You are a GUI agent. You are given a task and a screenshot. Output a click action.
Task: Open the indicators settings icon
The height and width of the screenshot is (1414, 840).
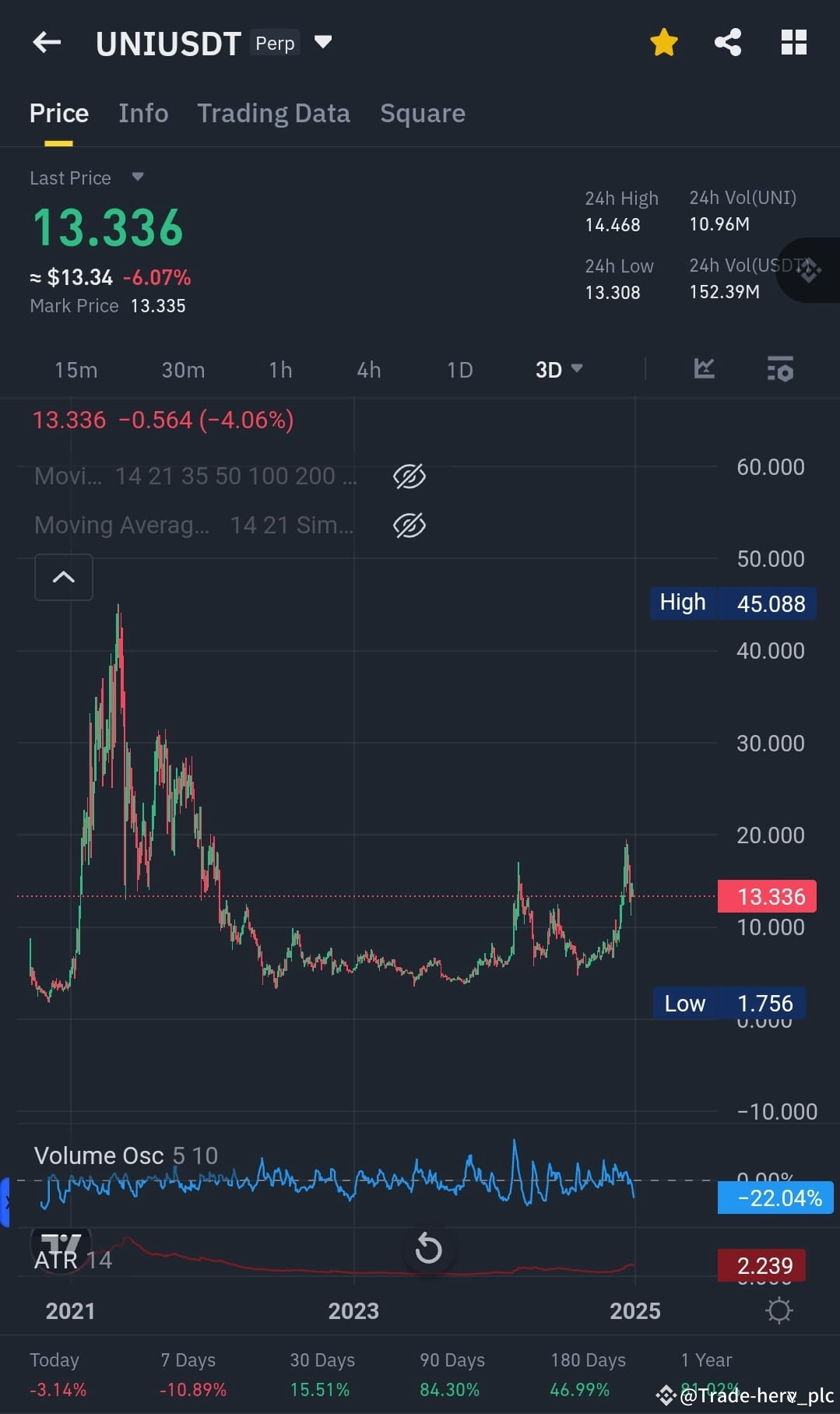tap(779, 369)
